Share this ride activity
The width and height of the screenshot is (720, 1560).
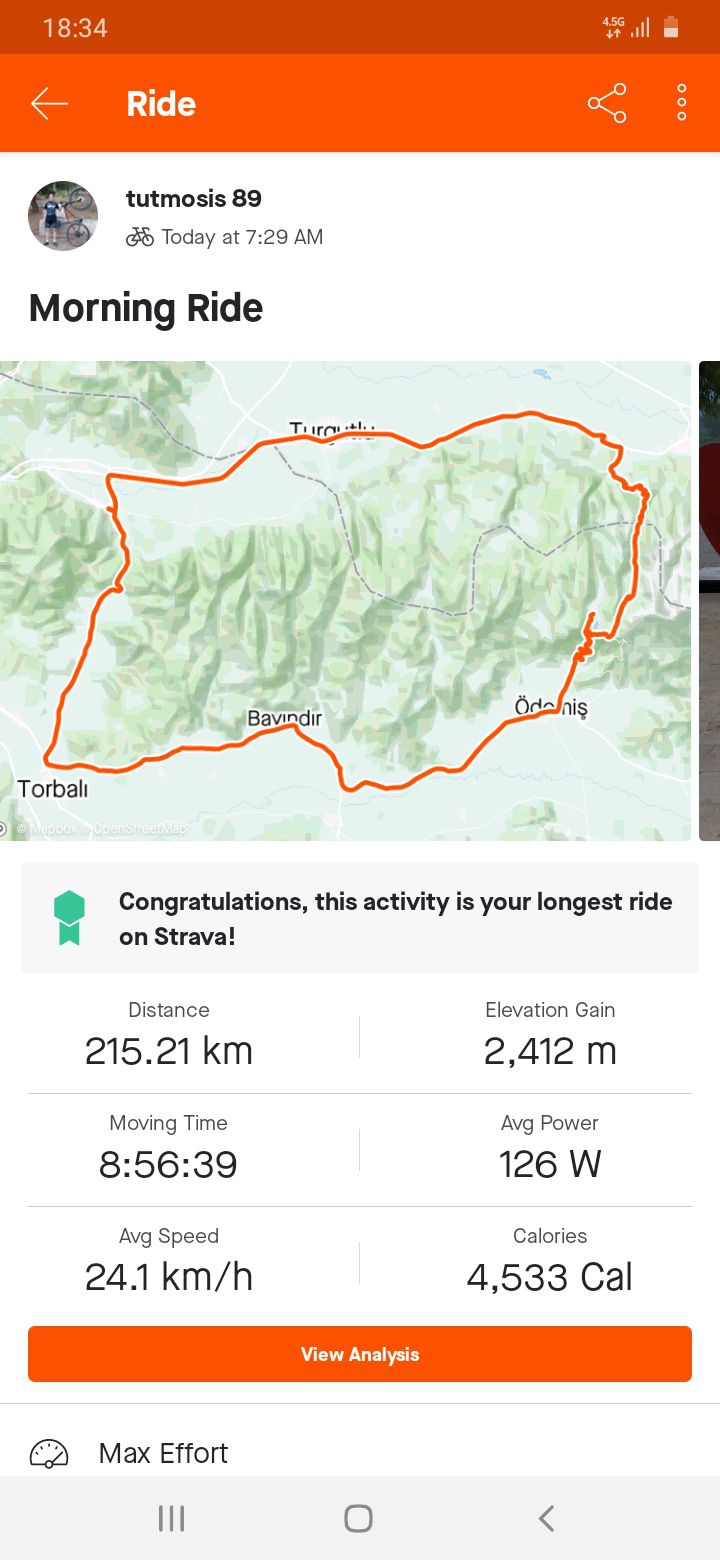tap(607, 103)
